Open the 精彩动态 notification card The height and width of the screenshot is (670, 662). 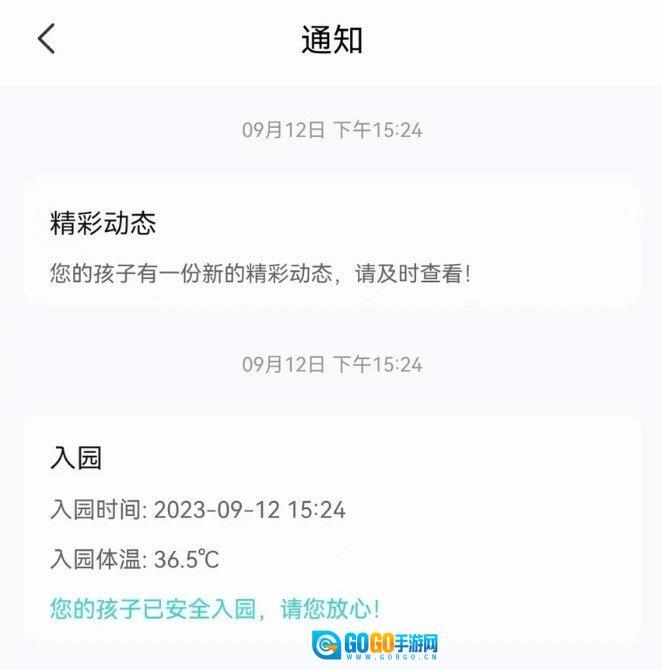click(x=331, y=244)
